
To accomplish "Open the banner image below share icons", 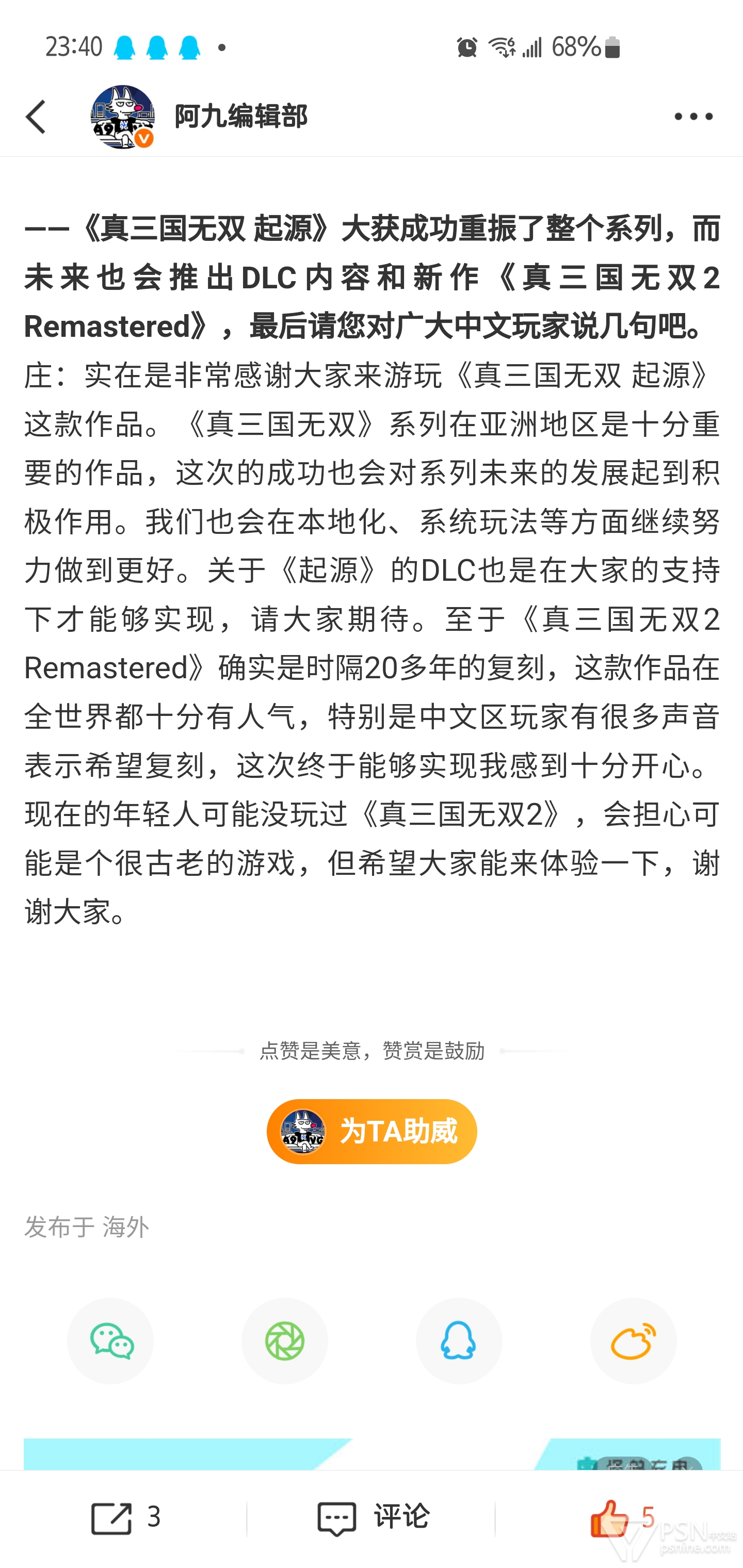I will (372, 1453).
